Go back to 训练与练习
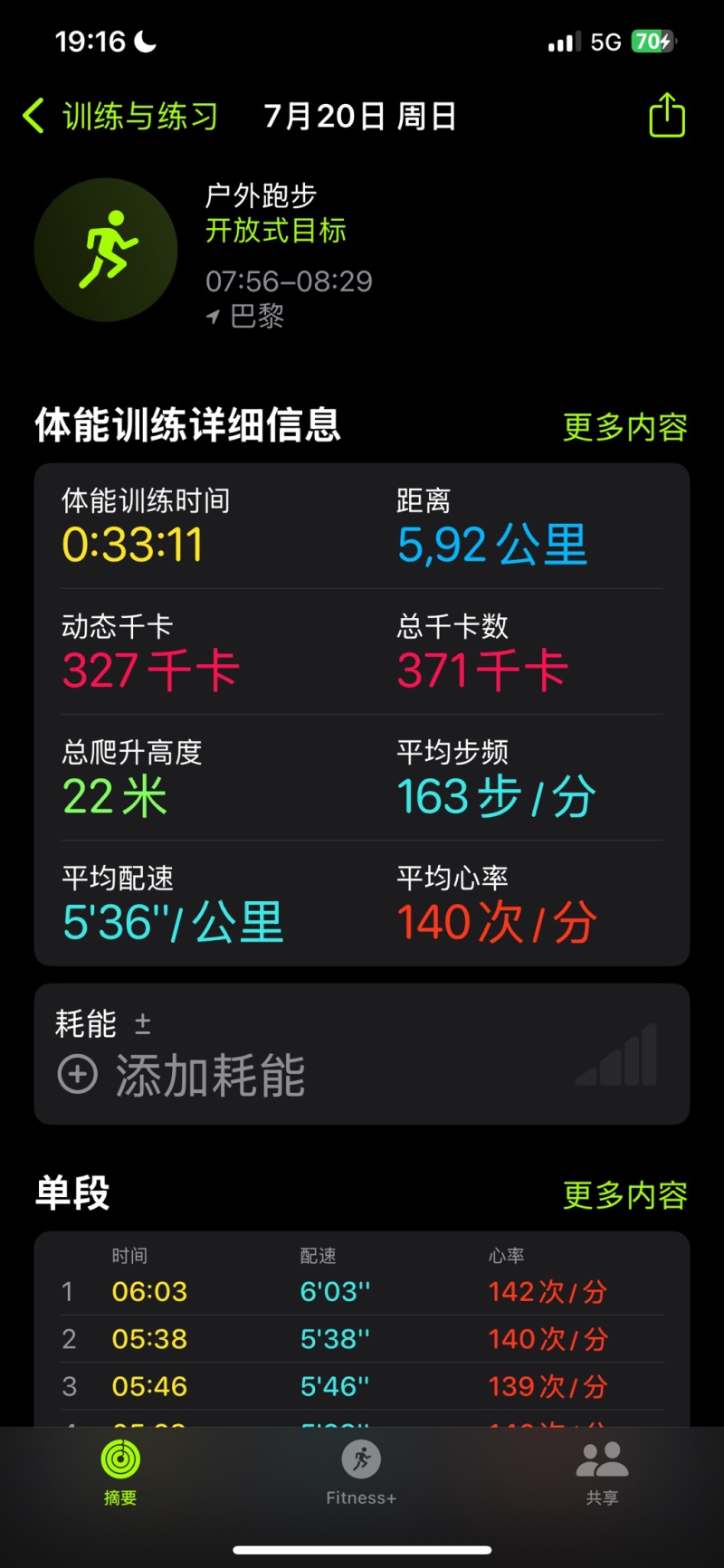The height and width of the screenshot is (1568, 724). coord(120,117)
